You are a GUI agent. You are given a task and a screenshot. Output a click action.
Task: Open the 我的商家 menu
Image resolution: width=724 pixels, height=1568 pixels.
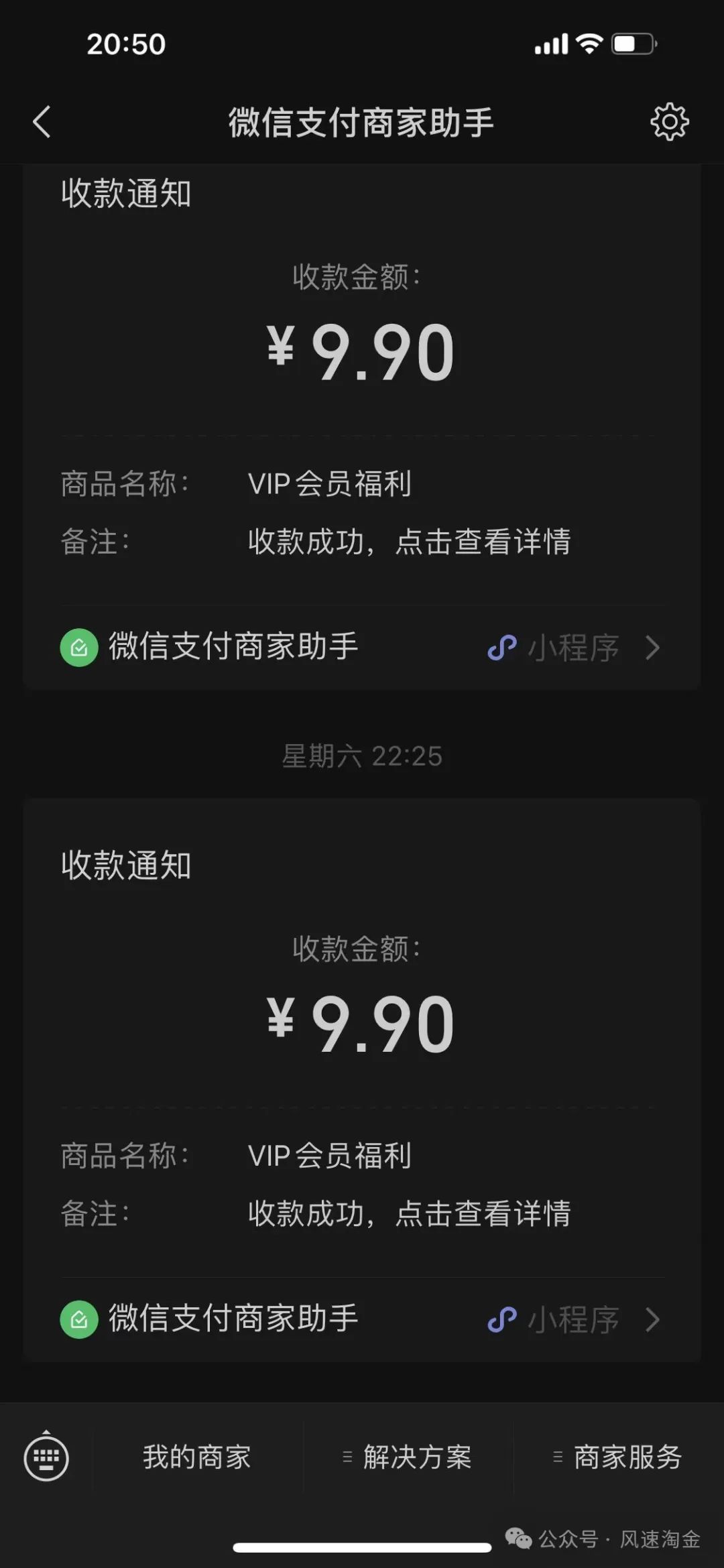198,1456
